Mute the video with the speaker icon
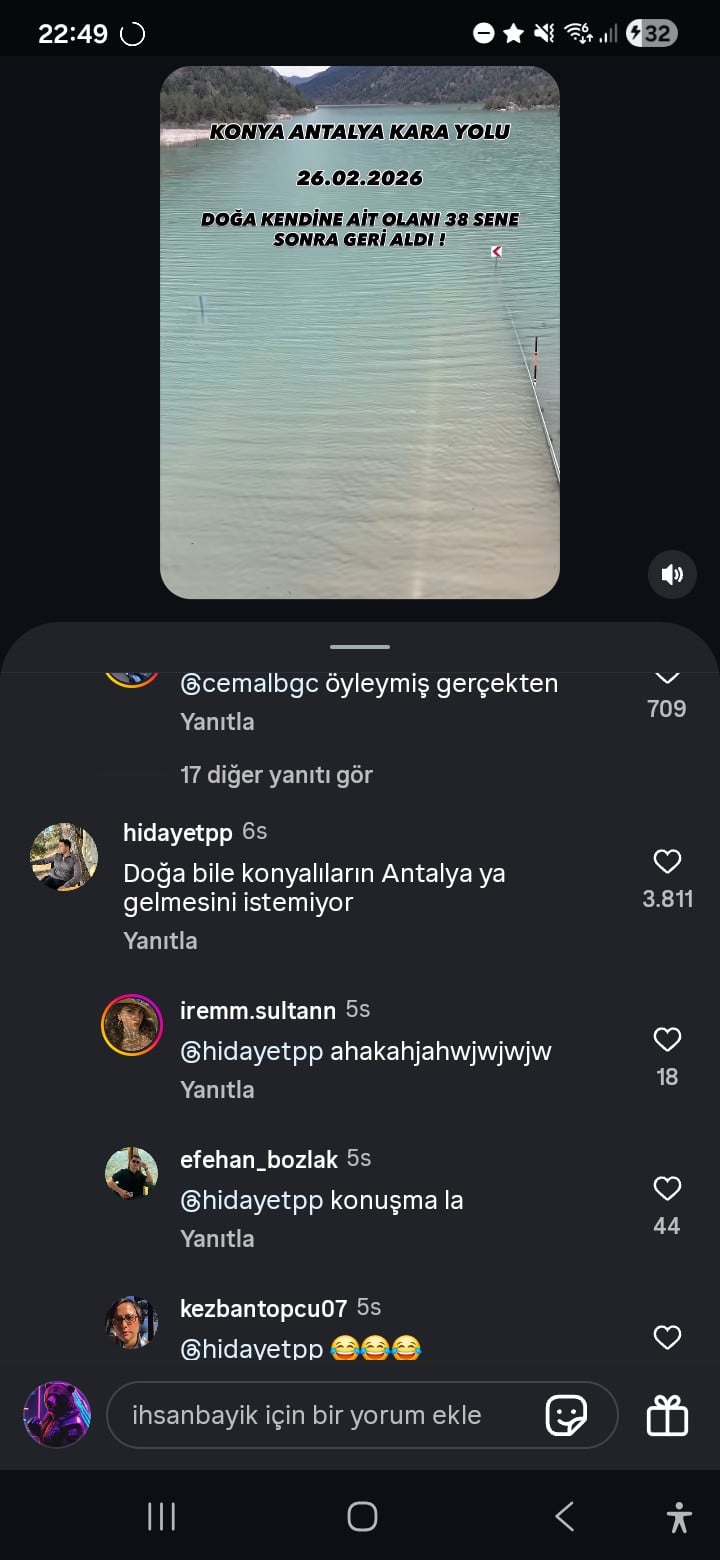 click(x=672, y=574)
